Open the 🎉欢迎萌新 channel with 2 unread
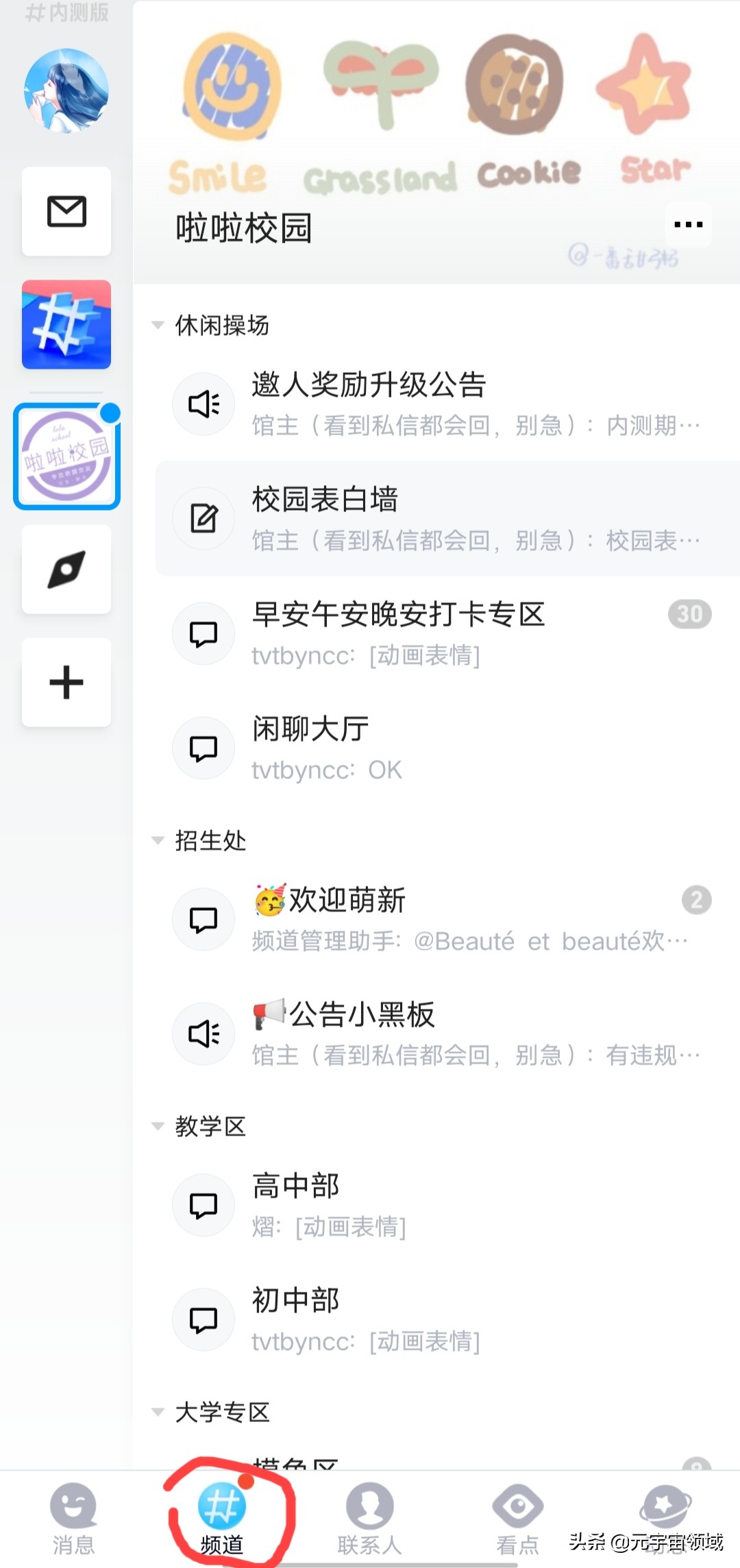The height and width of the screenshot is (1568, 740). click(x=411, y=918)
